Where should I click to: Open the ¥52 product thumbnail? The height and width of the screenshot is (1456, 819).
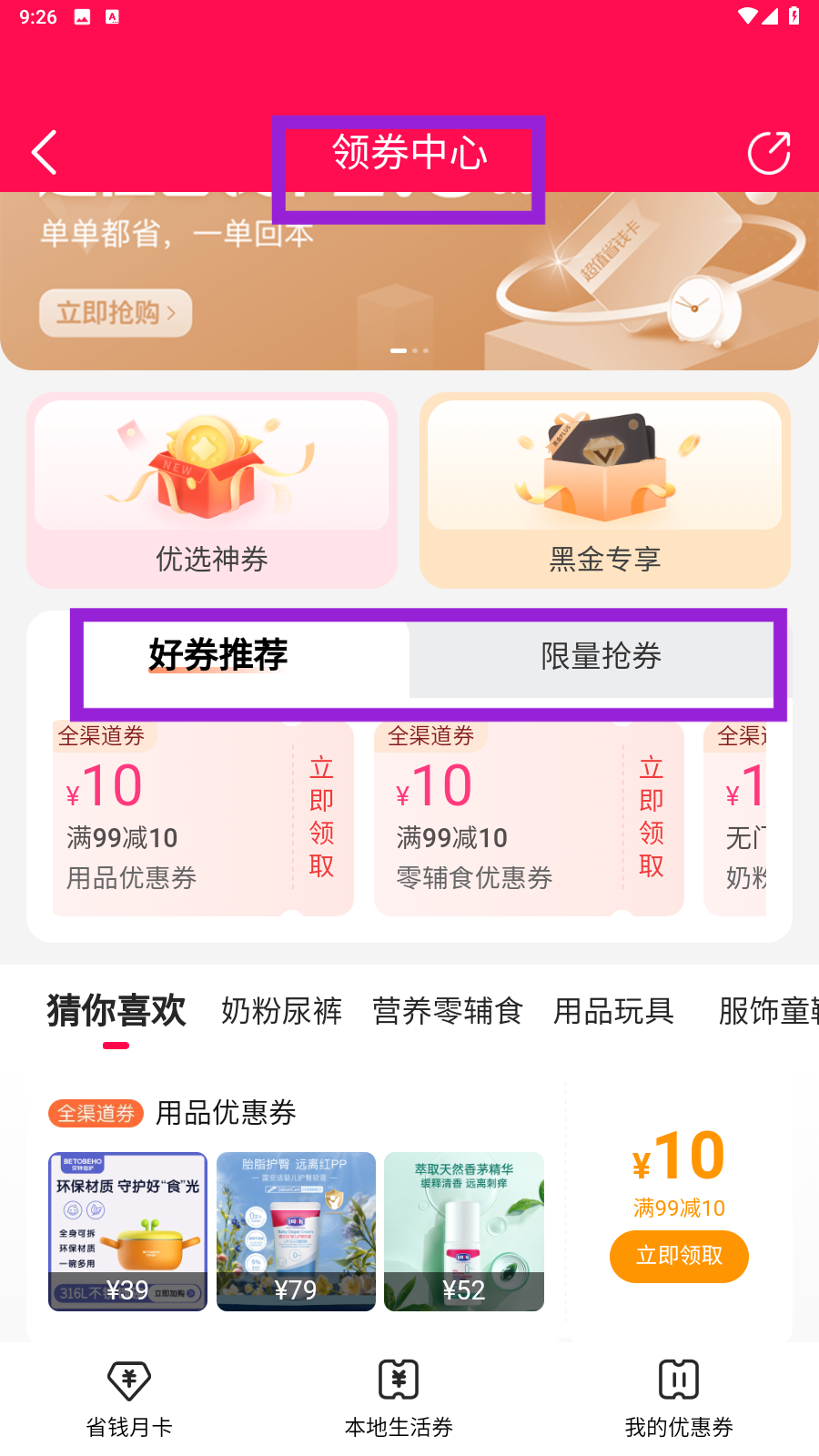click(464, 1231)
